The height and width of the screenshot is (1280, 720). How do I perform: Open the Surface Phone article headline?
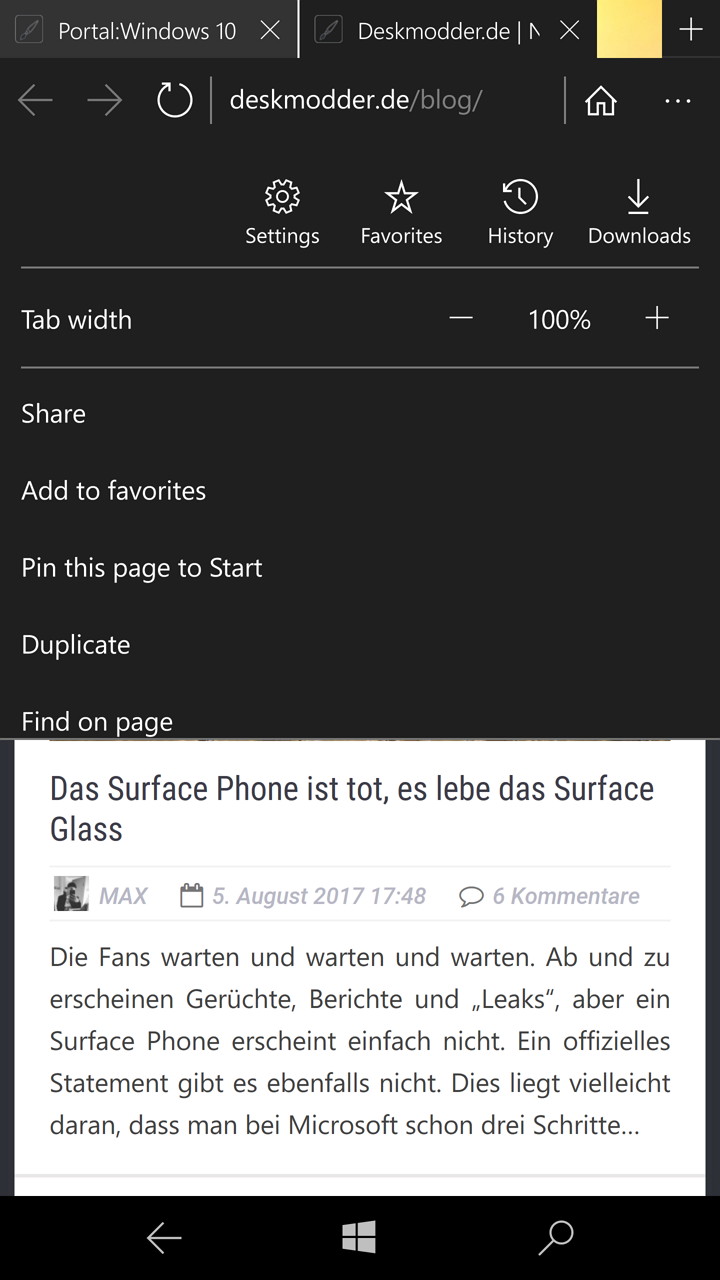pyautogui.click(x=352, y=808)
